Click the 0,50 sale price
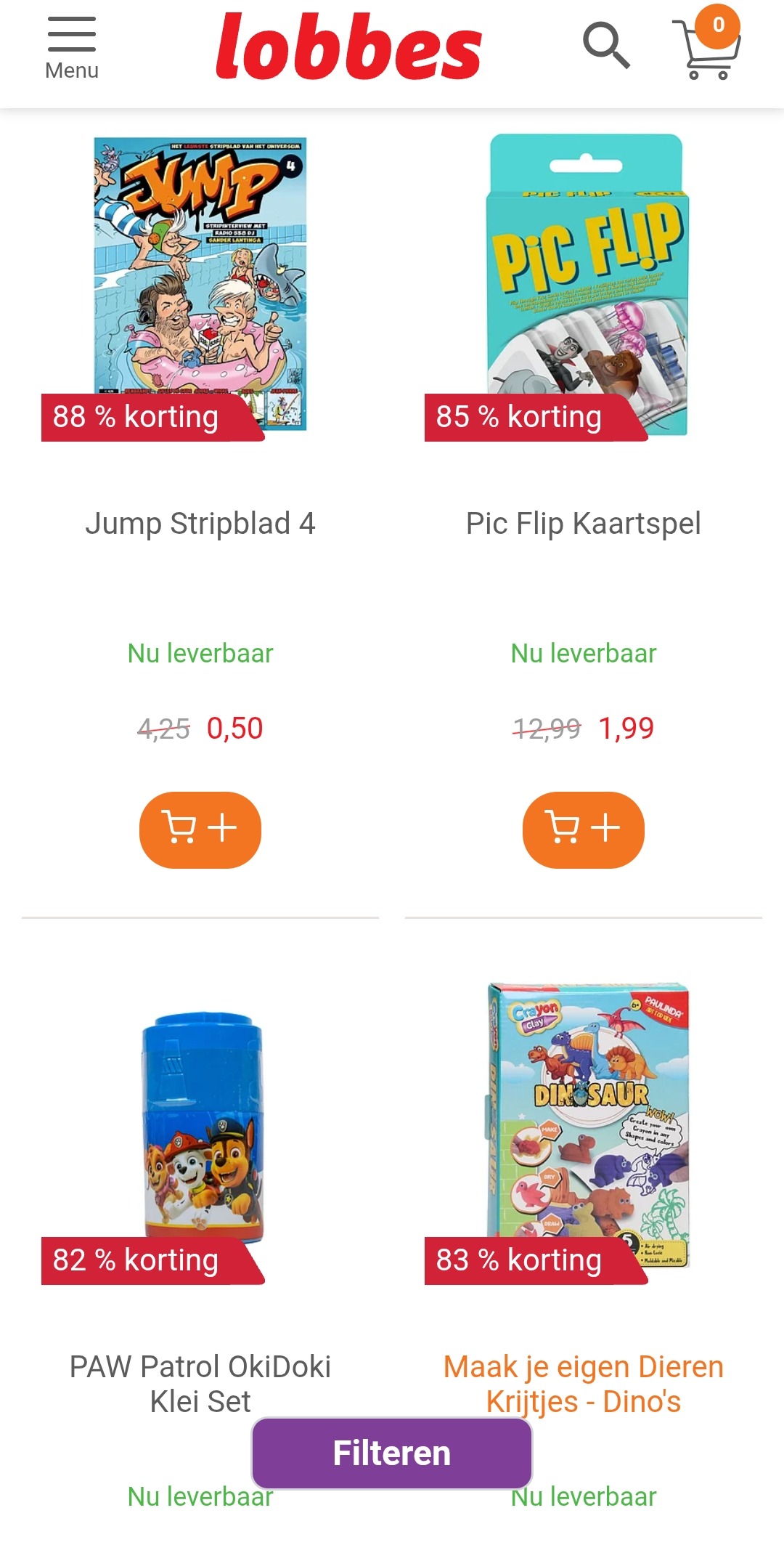Viewport: 784px width, 1545px height. pyautogui.click(x=234, y=729)
